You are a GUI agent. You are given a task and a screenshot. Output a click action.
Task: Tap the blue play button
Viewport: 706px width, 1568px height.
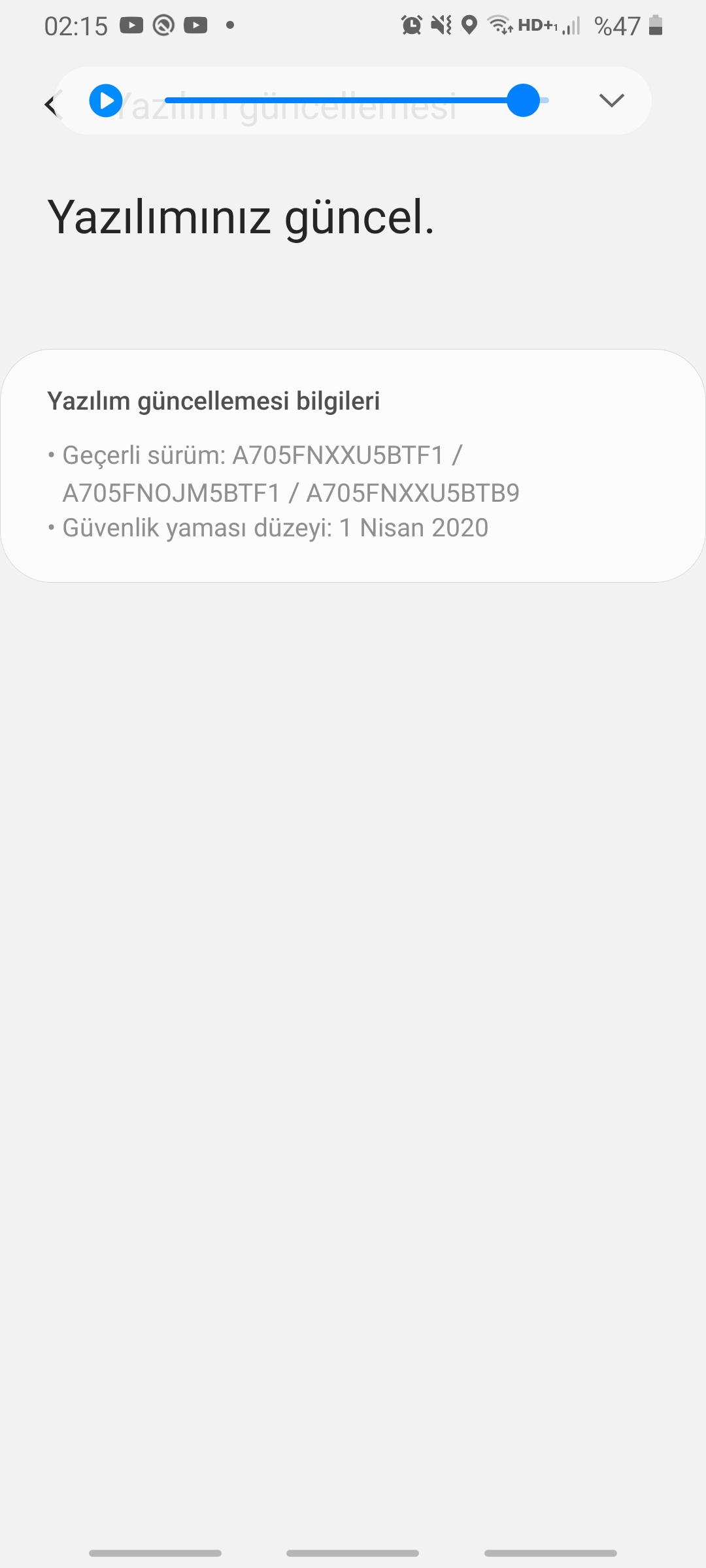[106, 101]
